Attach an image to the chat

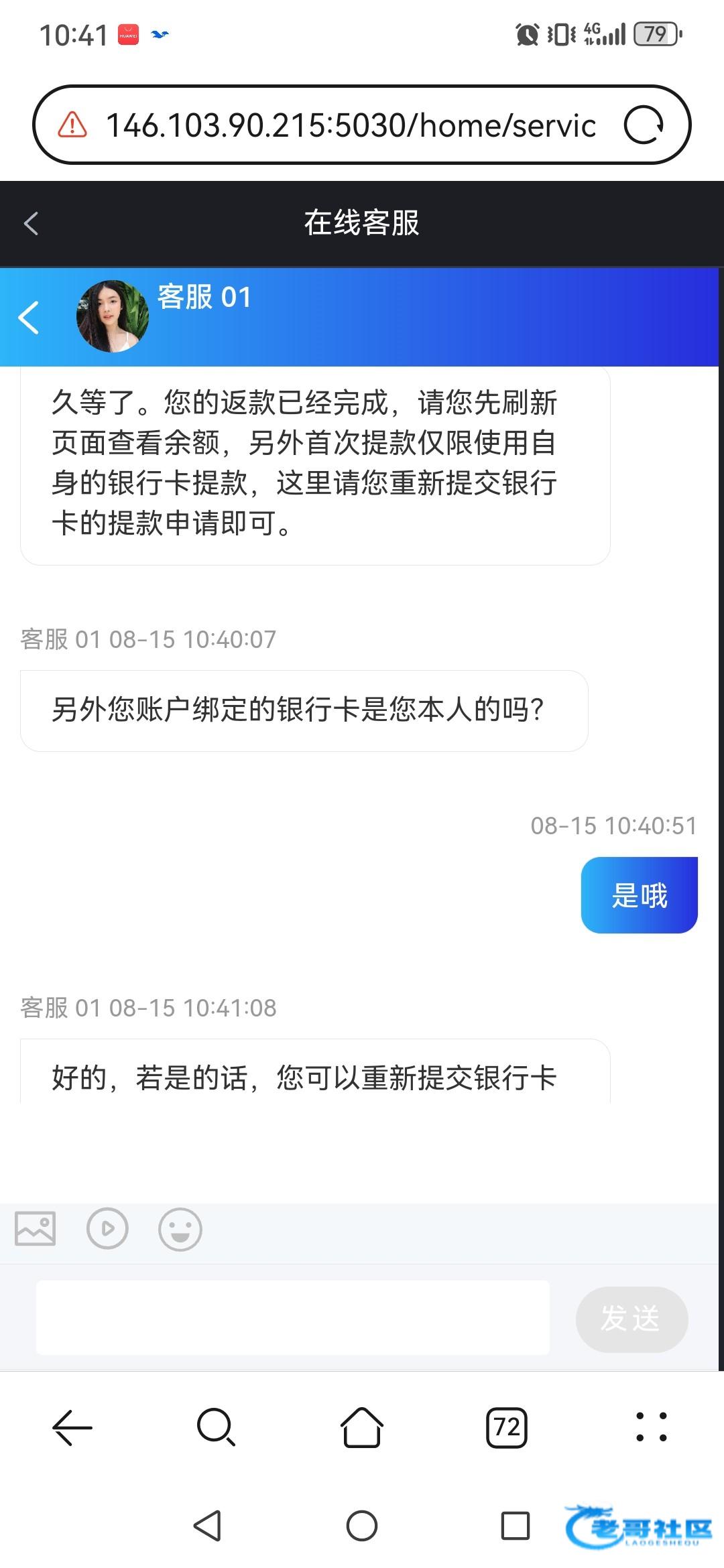pos(36,1228)
